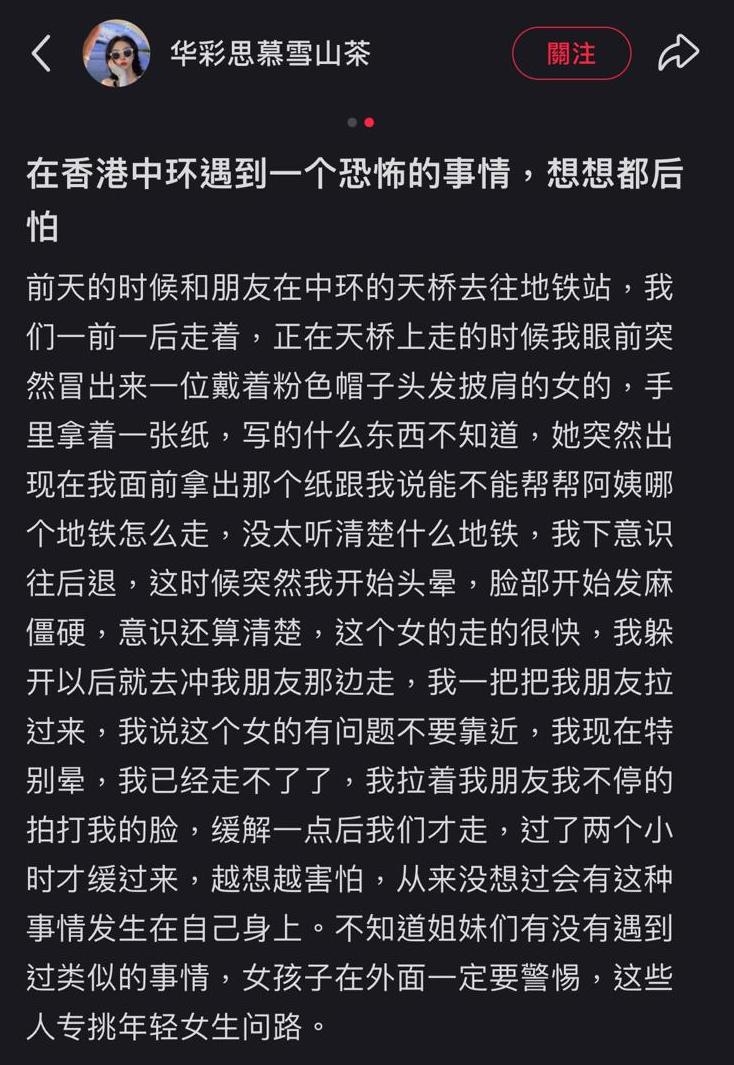The image size is (734, 1065).
Task: Open the username 华彩思慕雪山茶
Action: coord(270,53)
